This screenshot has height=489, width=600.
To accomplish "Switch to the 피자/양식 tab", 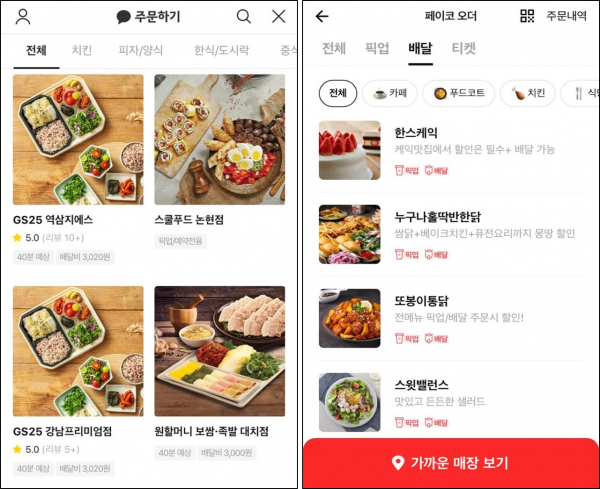I will coord(142,50).
